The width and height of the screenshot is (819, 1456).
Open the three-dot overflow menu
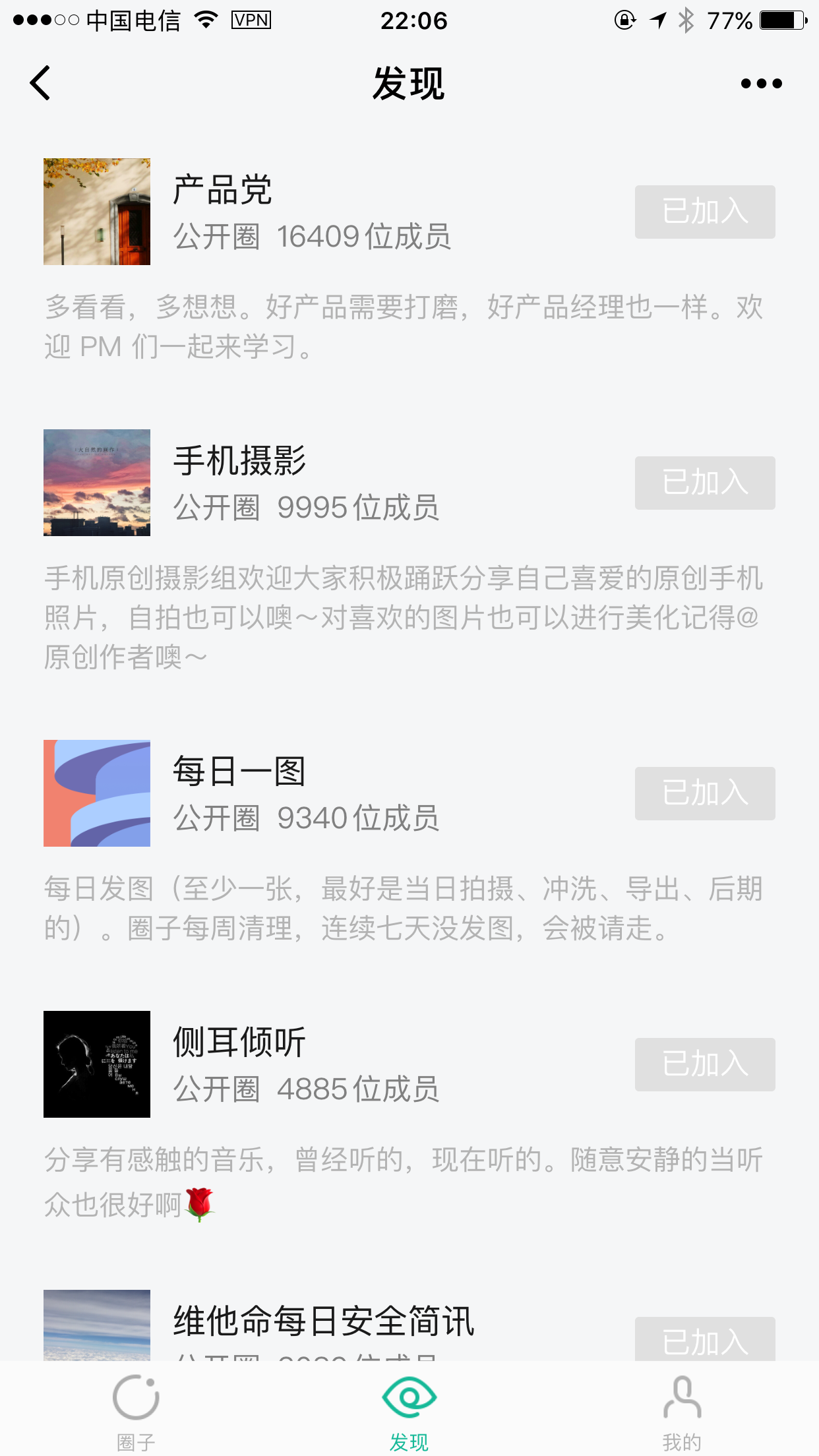[761, 84]
